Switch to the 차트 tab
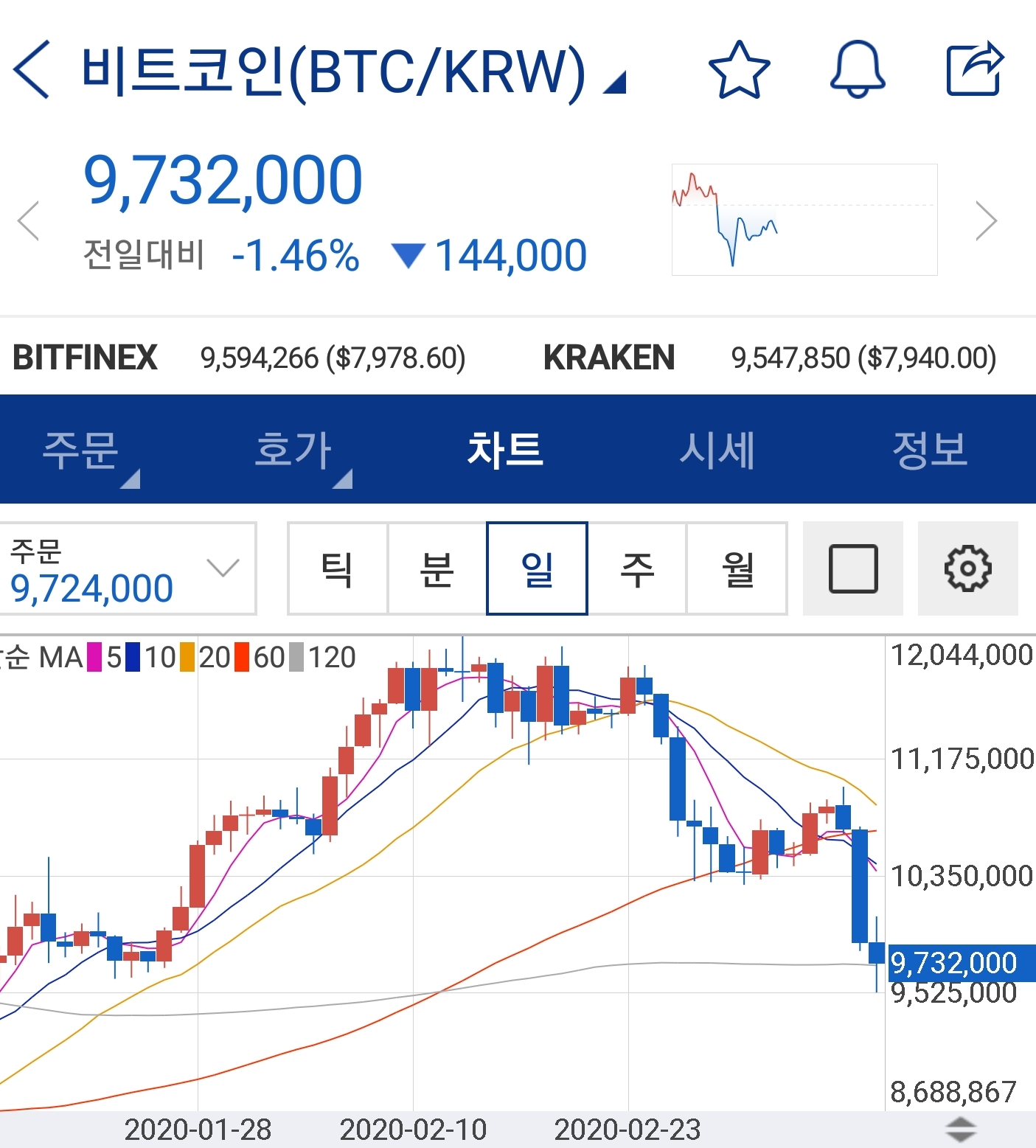The width and height of the screenshot is (1036, 1148). point(505,450)
